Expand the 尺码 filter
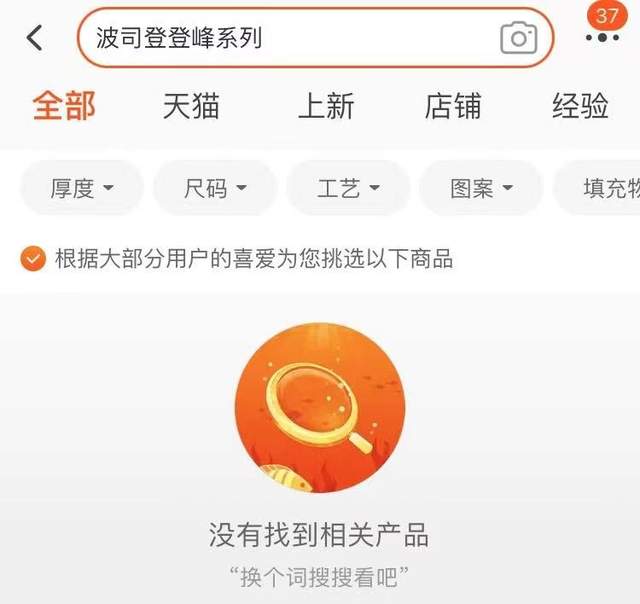640x604 pixels. [215, 188]
